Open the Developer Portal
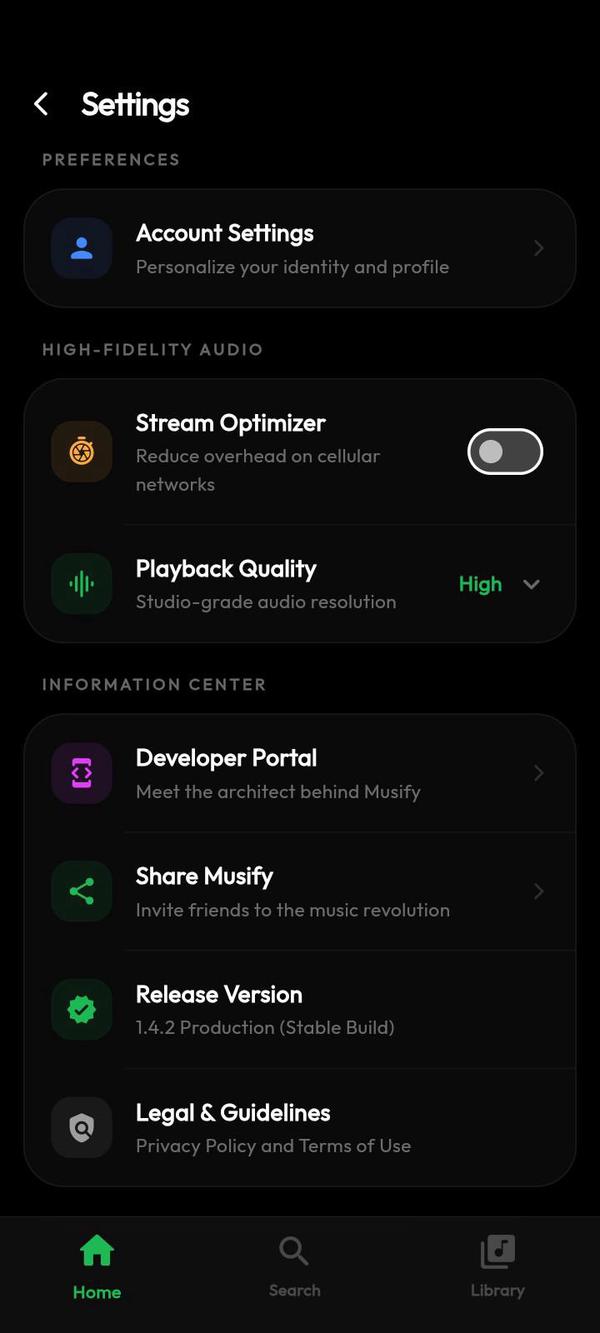 [x=300, y=773]
